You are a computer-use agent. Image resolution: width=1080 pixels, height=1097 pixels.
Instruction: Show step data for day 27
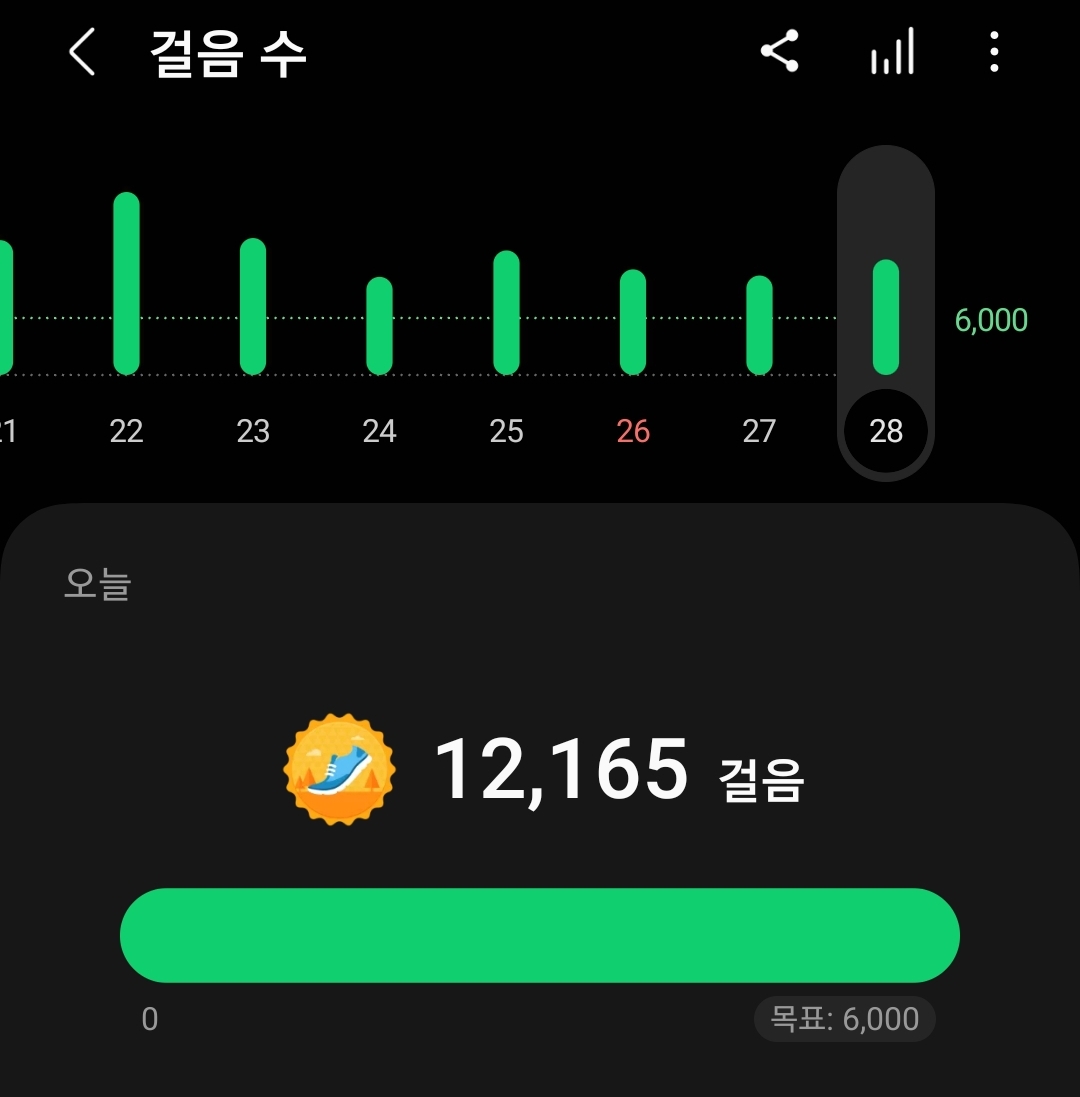[x=759, y=325]
